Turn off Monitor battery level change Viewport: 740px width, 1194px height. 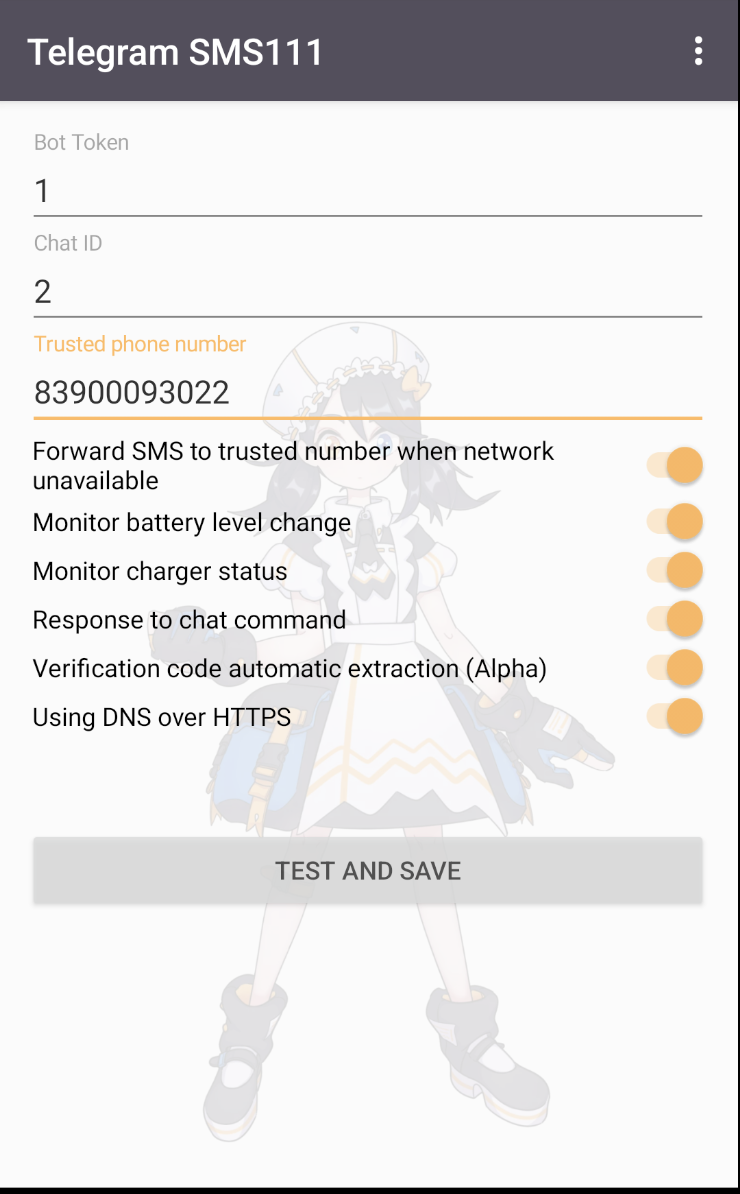click(675, 522)
